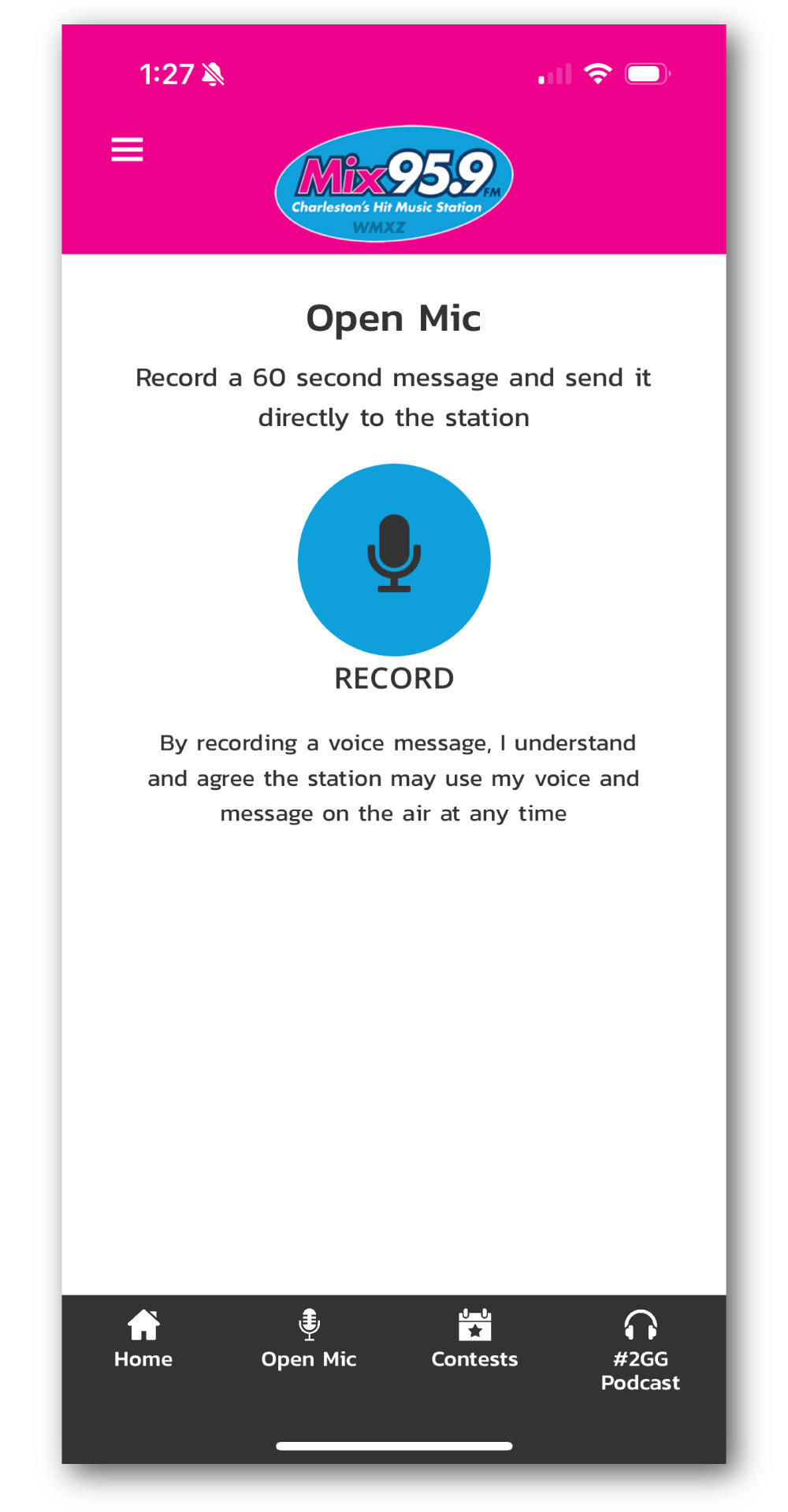Open the #2GG Podcast tab

tap(640, 1349)
